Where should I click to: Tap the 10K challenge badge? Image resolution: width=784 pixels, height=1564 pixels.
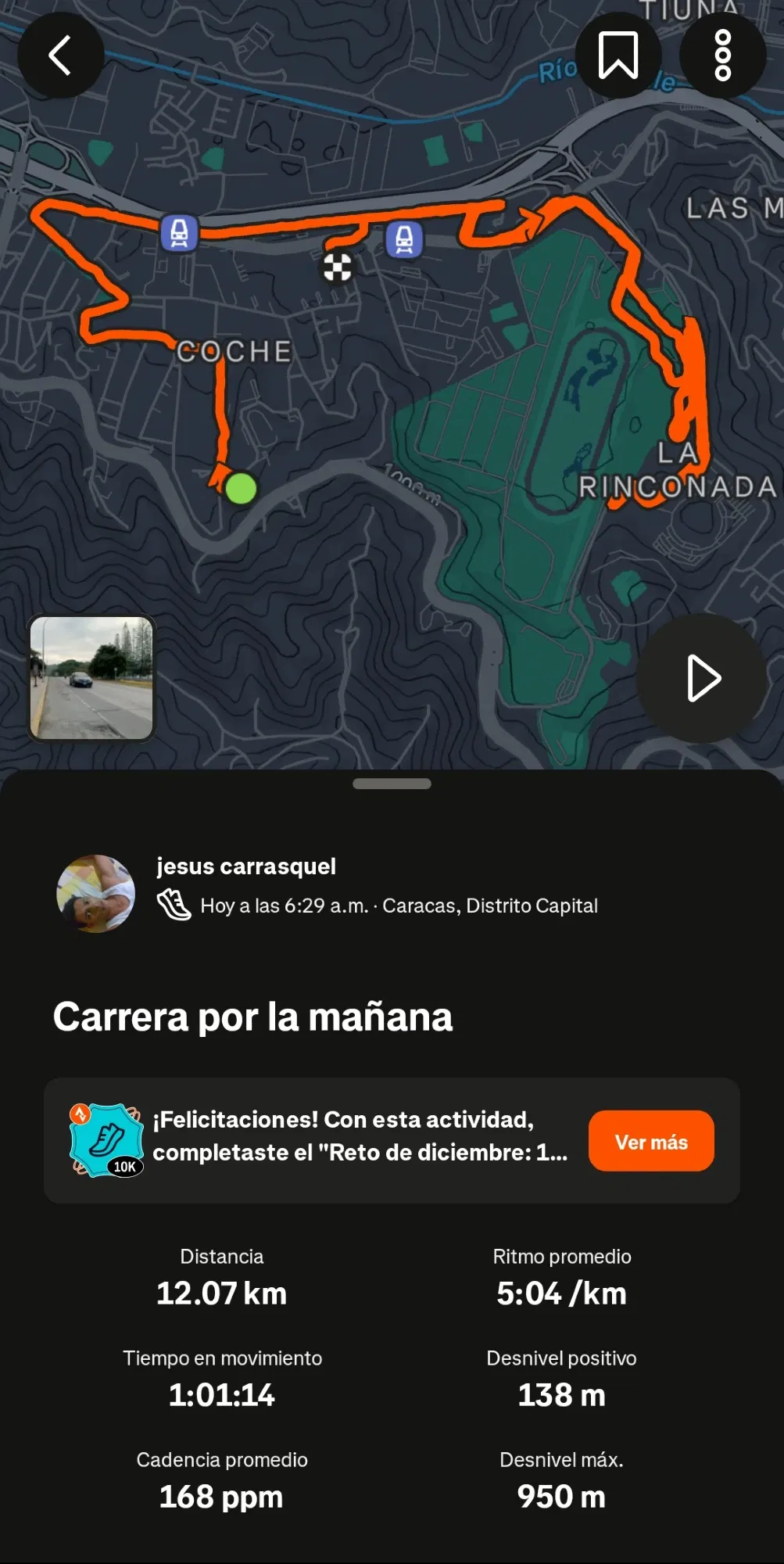point(106,1141)
